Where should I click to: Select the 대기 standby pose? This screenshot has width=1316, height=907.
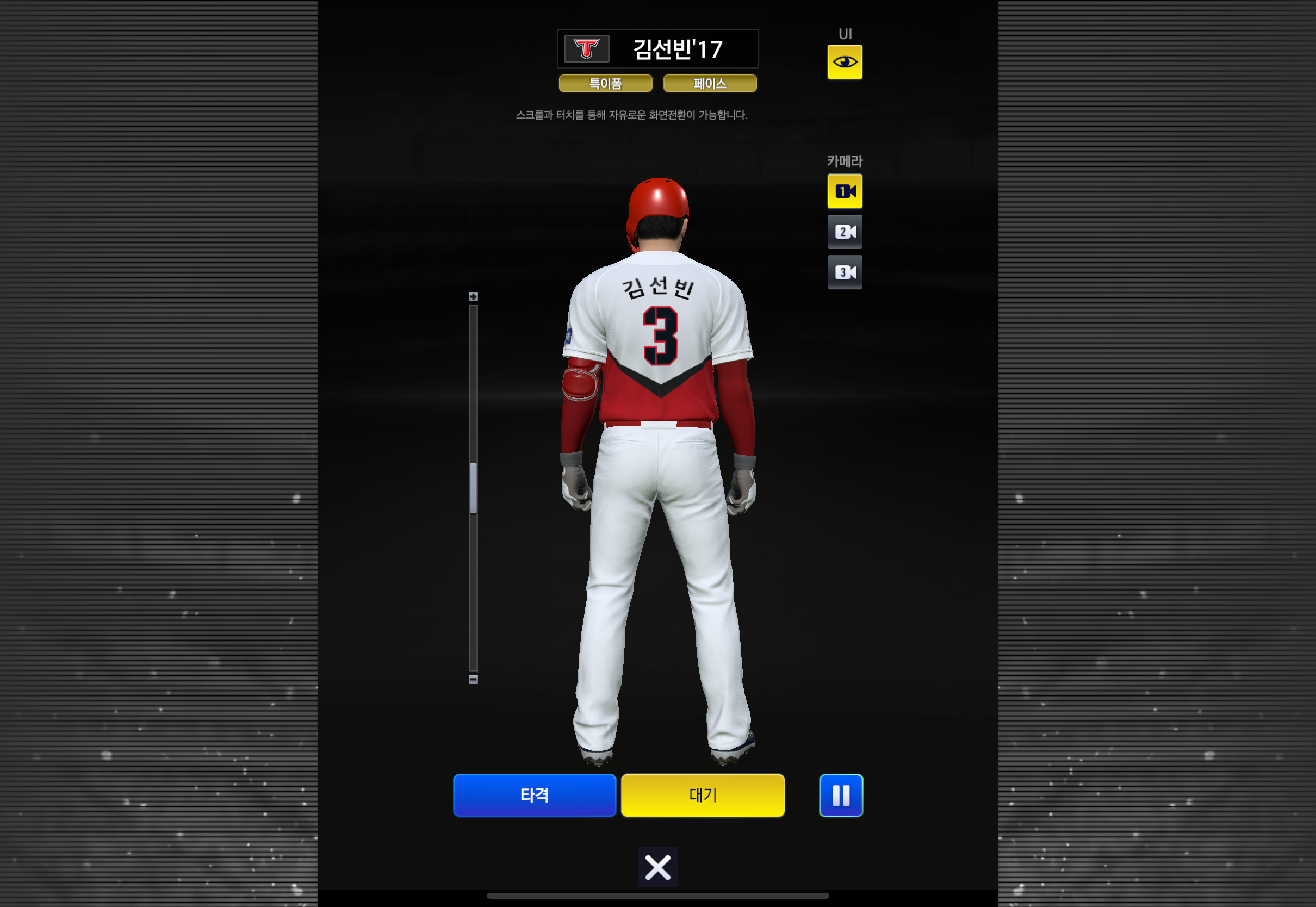coord(703,795)
